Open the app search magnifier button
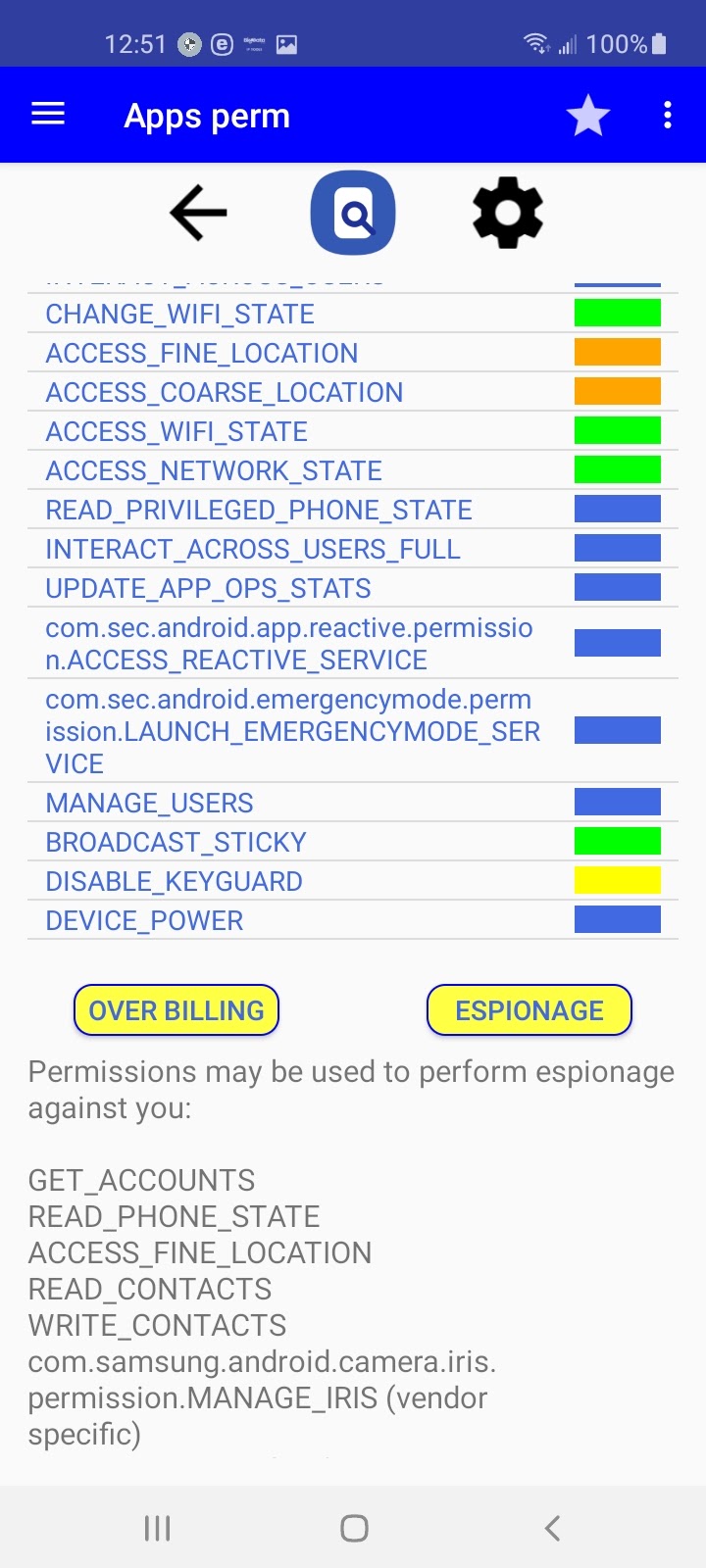The image size is (706, 1568). 353,213
